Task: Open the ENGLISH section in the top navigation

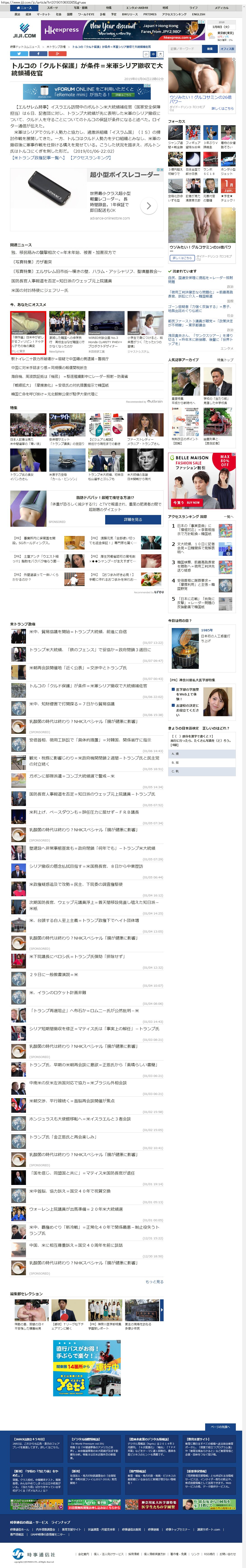Action: point(199,14)
